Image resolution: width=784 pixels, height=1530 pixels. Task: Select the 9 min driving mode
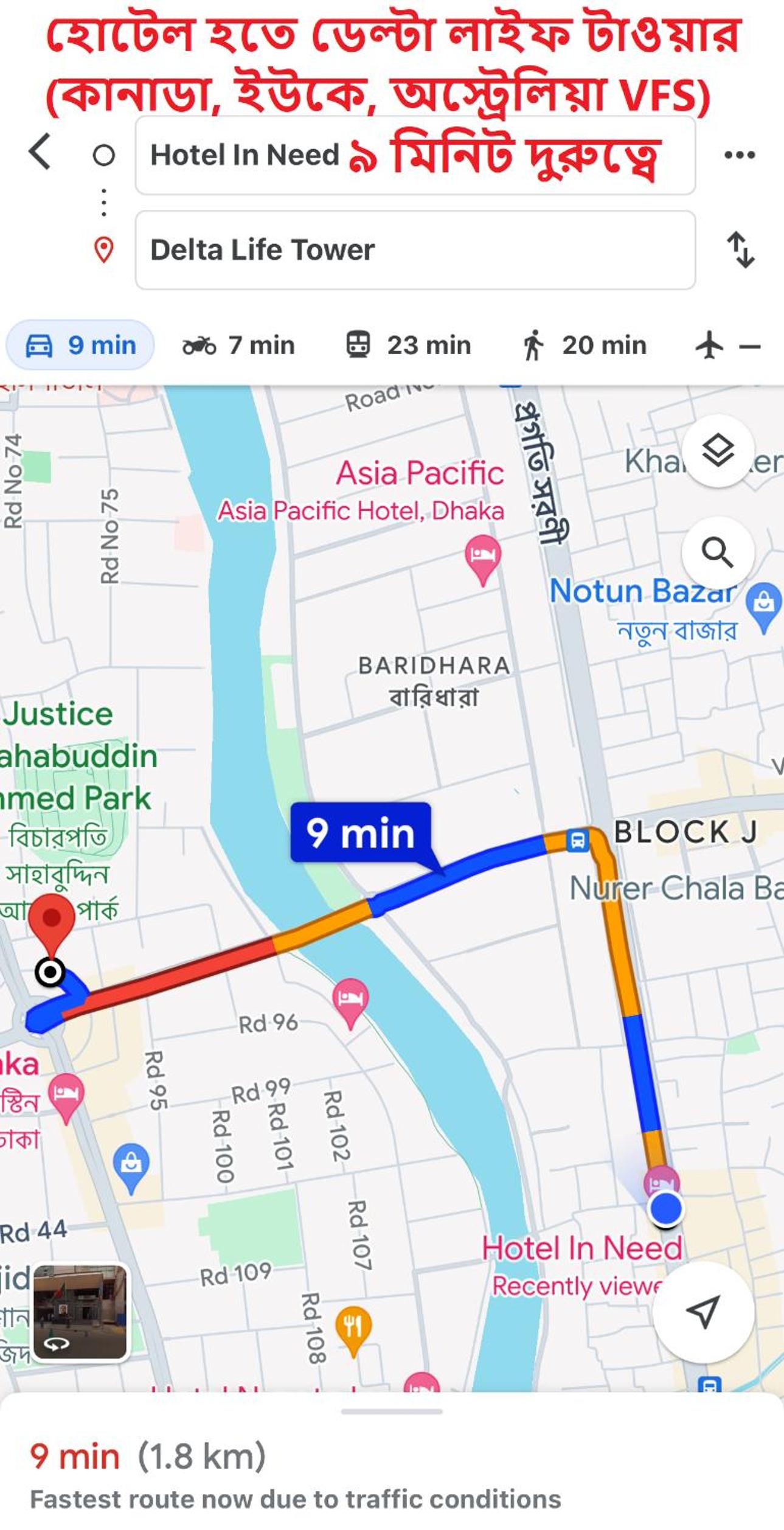click(80, 346)
